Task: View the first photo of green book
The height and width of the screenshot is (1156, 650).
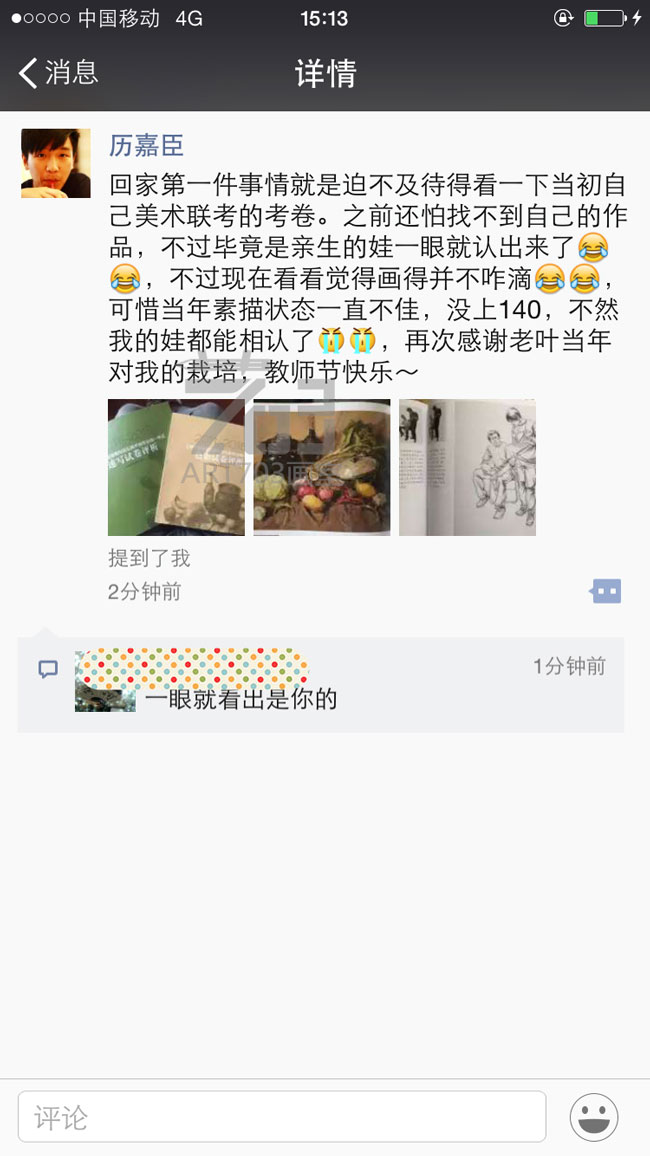Action: (x=176, y=468)
